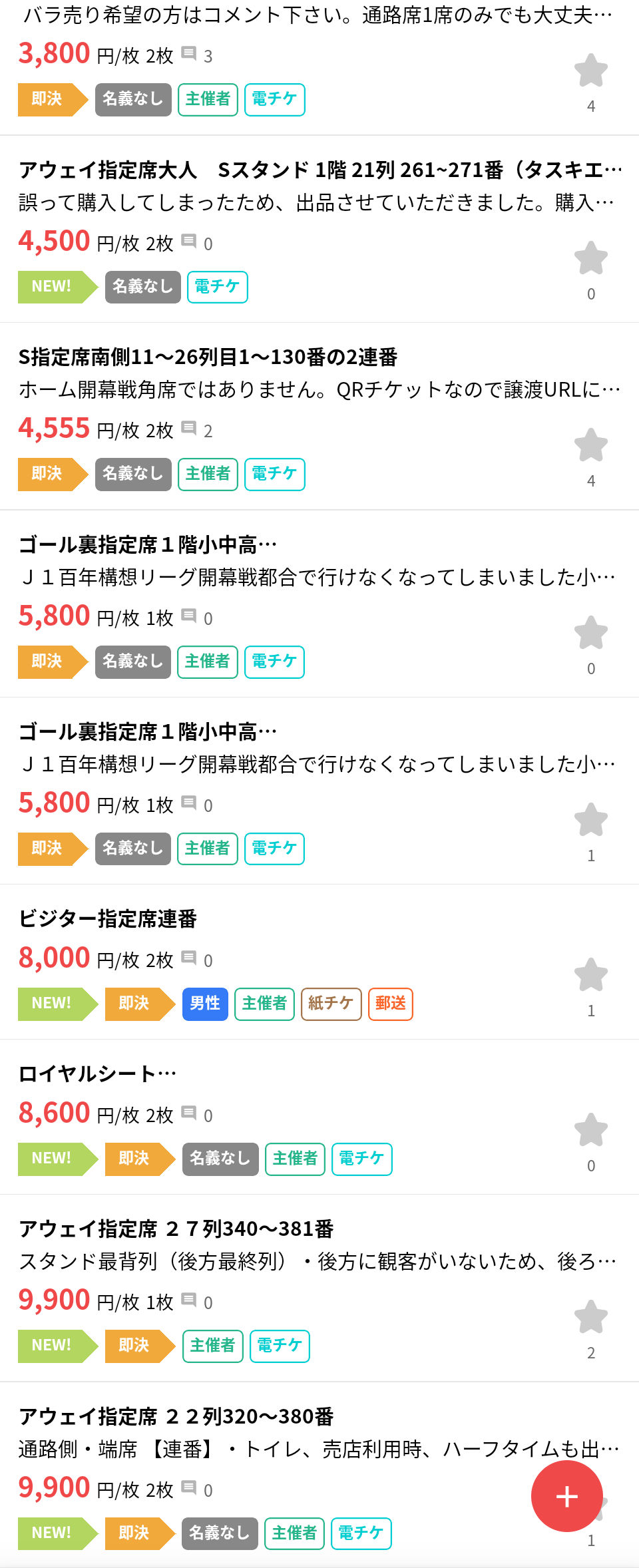The image size is (639, 1568).
Task: Open the アウェイ指定席 22列320〜380番 listing
Action: (176, 1416)
